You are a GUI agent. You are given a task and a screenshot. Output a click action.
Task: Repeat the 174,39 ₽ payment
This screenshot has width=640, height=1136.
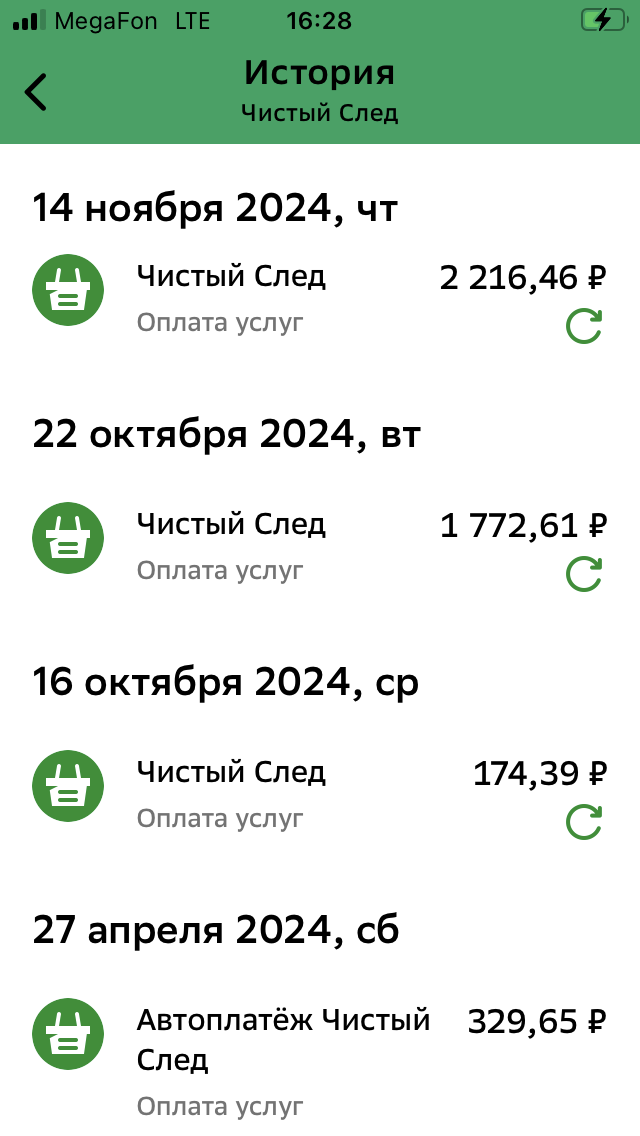(584, 822)
